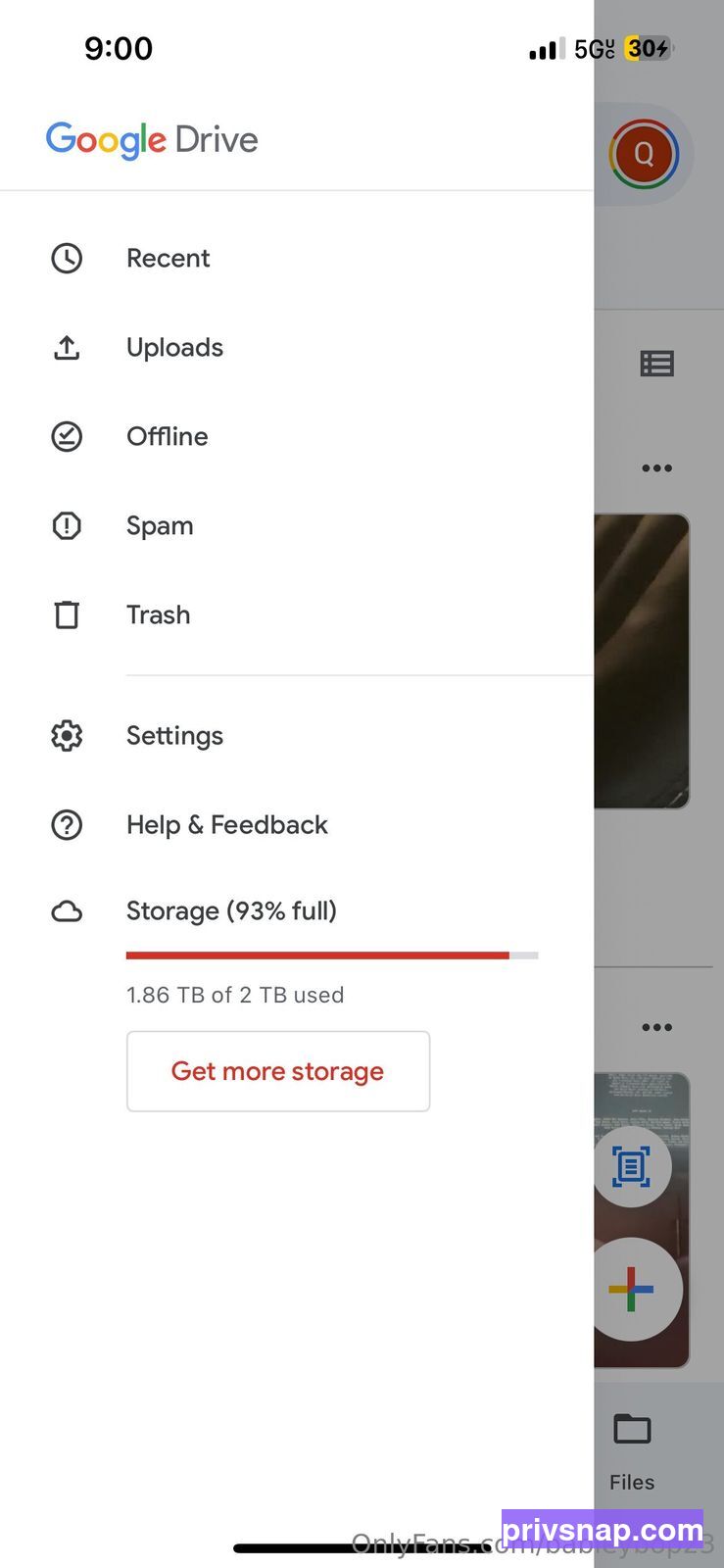Open the Q account avatar
The width and height of the screenshot is (724, 1568).
(x=644, y=154)
